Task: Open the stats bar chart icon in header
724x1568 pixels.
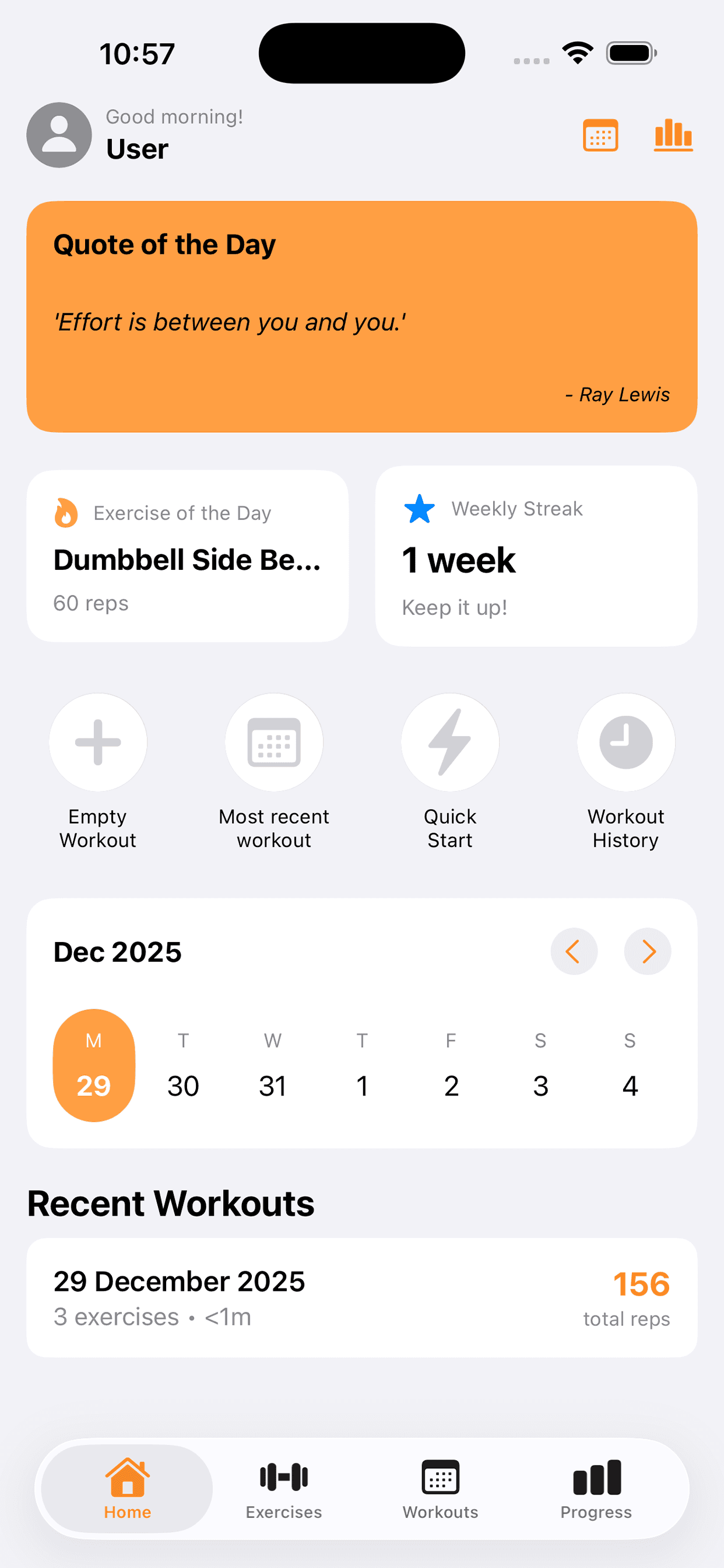Action: (673, 136)
